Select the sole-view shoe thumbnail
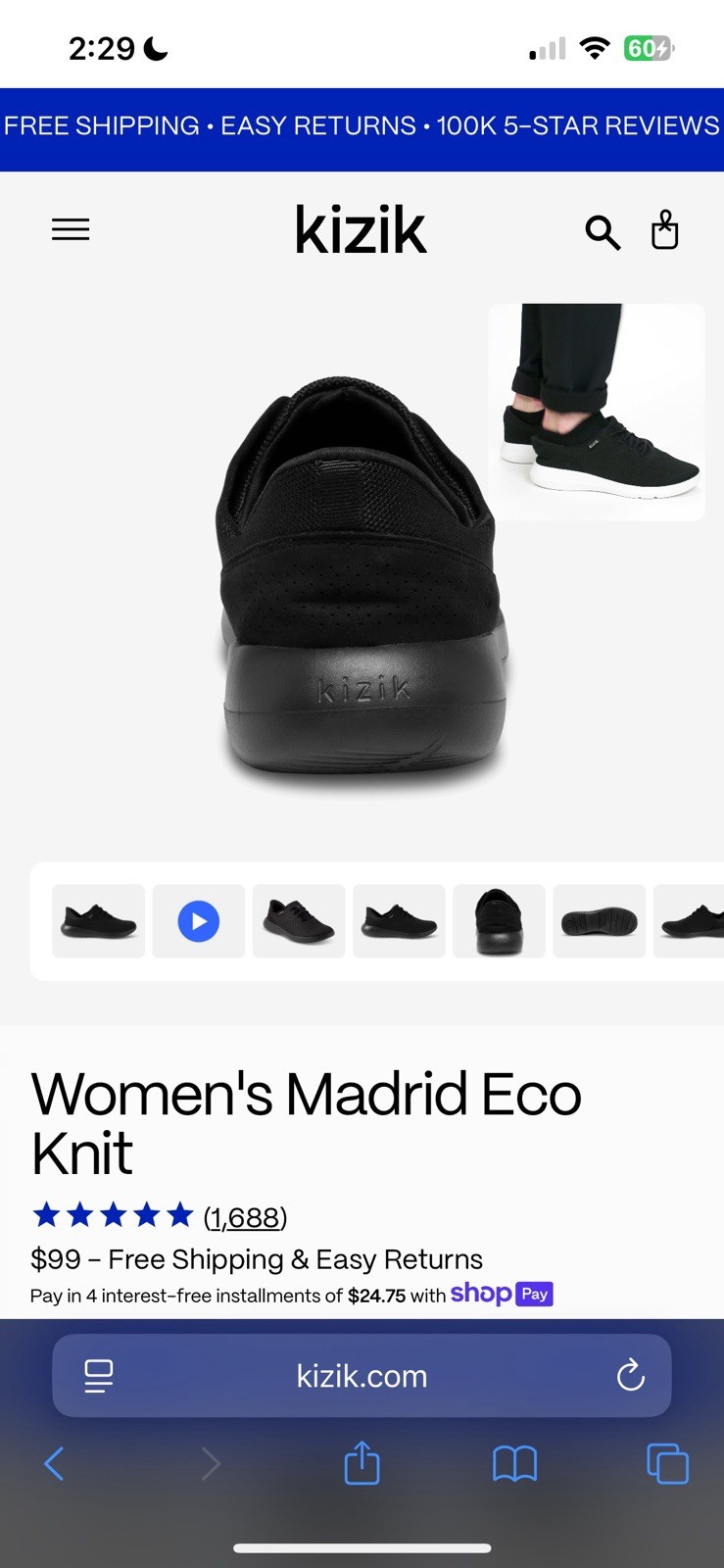724x1568 pixels. click(600, 921)
